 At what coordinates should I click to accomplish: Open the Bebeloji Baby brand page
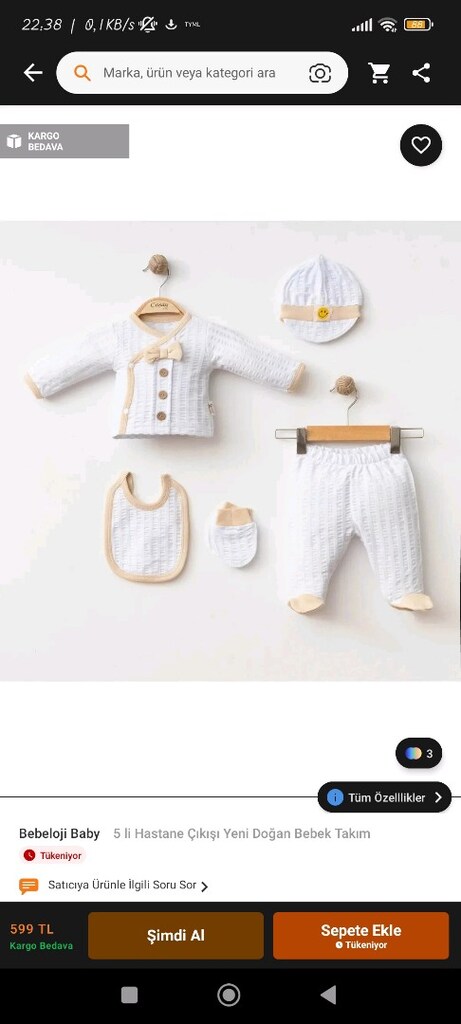tap(59, 833)
